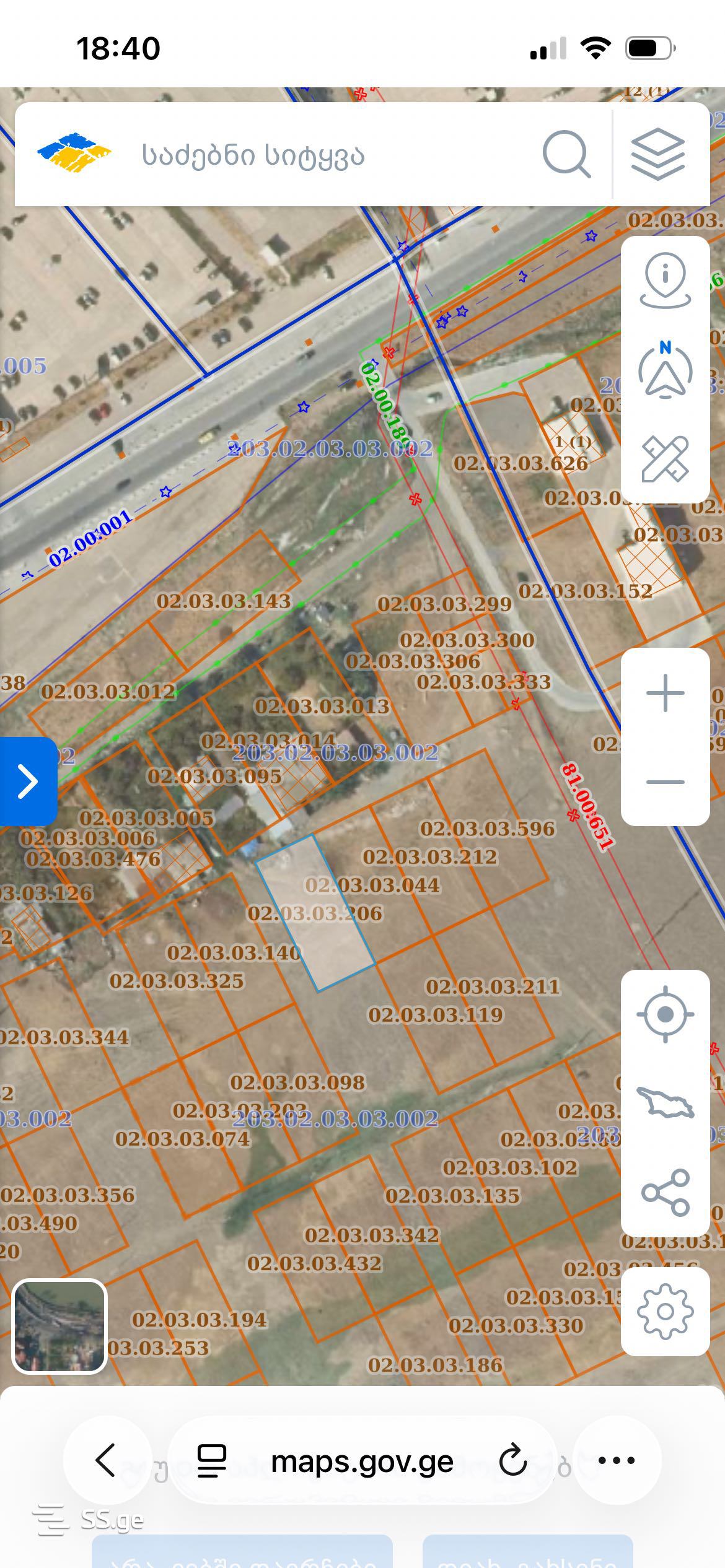Go back in the browser
The width and height of the screenshot is (725, 1568).
click(x=106, y=1460)
